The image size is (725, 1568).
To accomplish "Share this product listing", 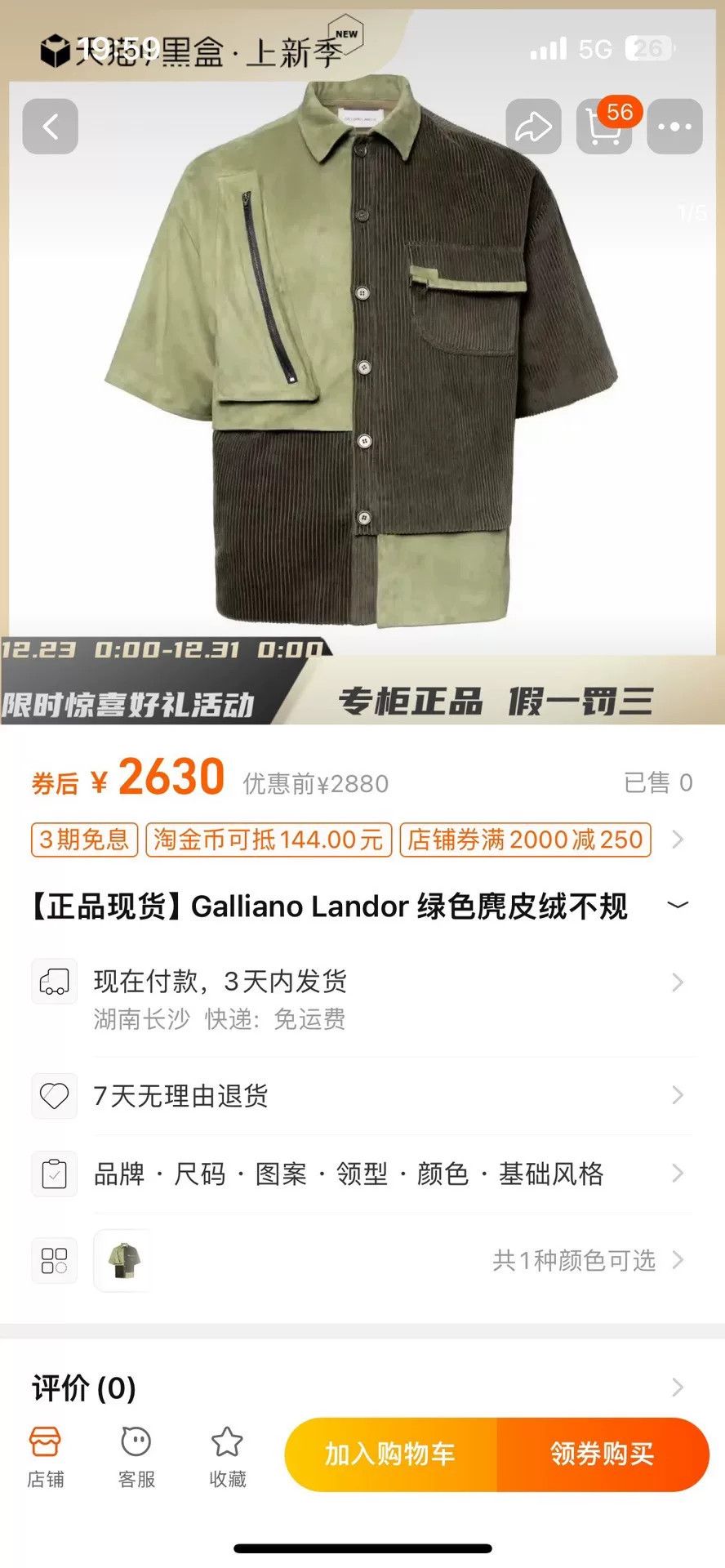I will (533, 127).
